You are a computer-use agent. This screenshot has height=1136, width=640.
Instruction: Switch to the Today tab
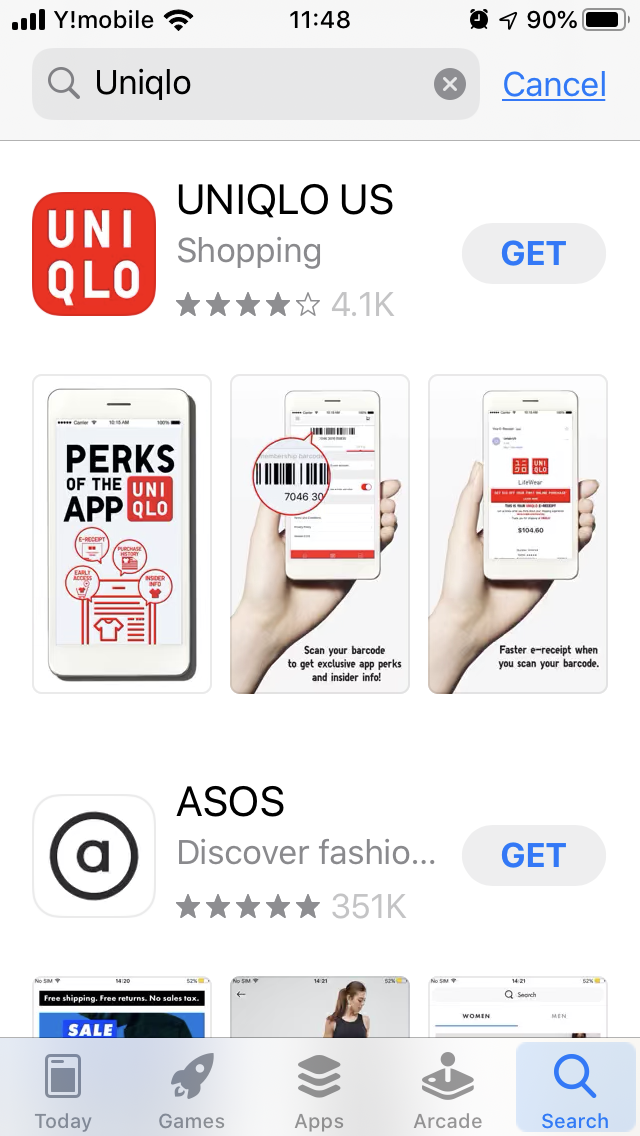(63, 1090)
